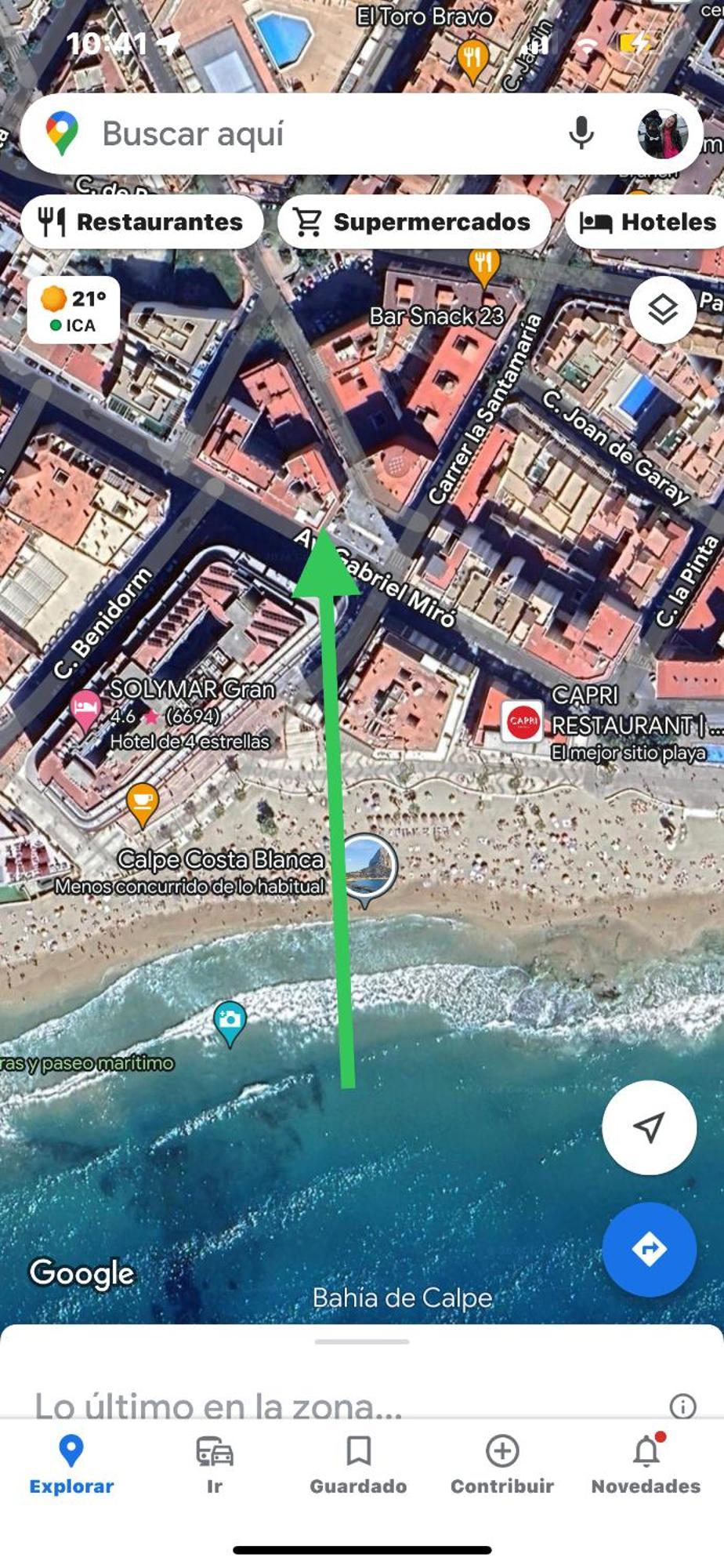Open the blue directions button
The image size is (724, 1568).
(648, 1249)
